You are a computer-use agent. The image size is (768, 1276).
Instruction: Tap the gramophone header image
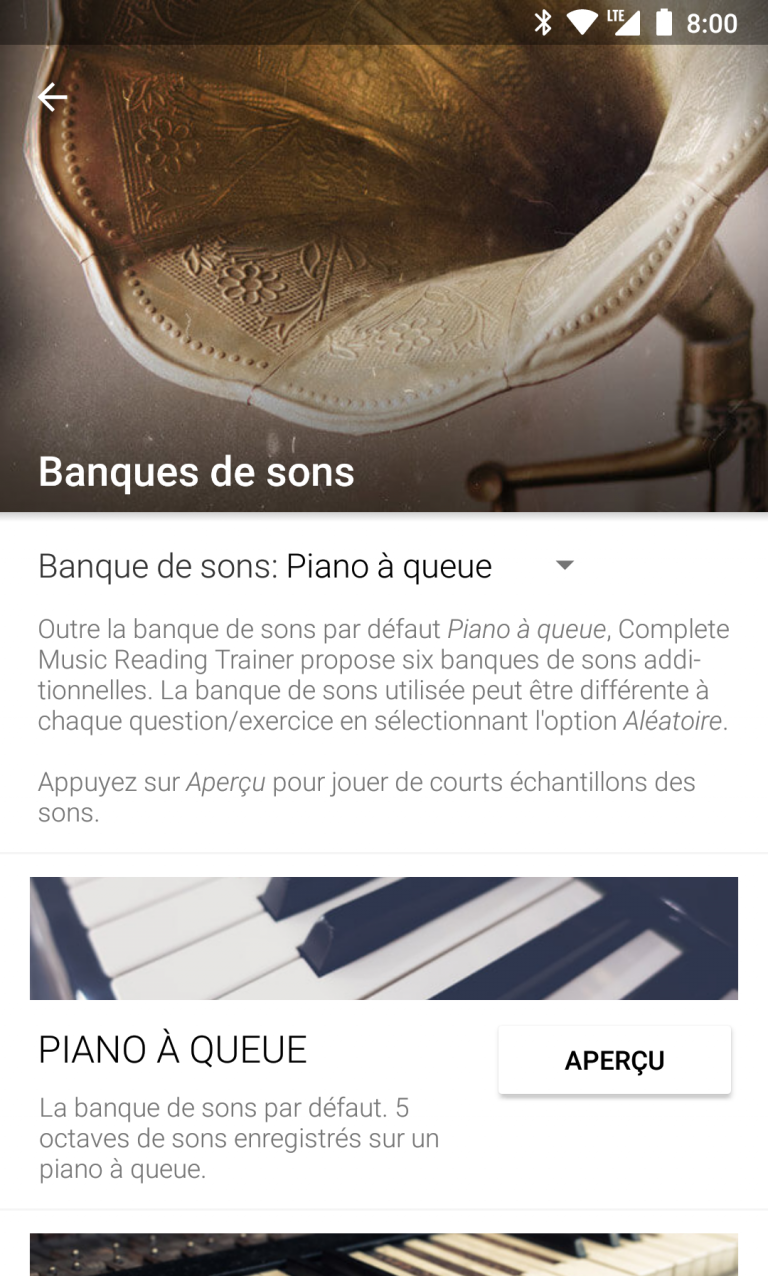(384, 250)
